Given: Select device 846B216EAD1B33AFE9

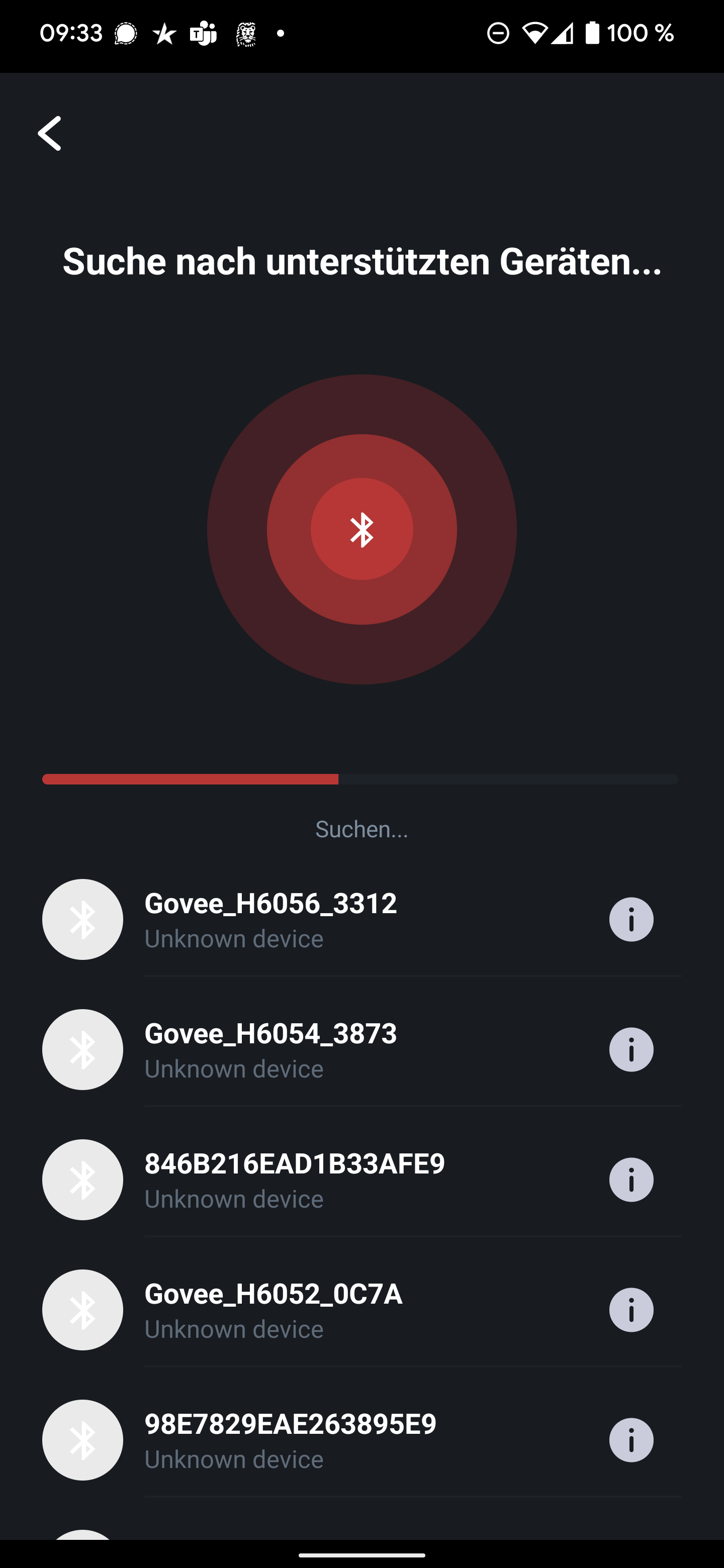Looking at the screenshot, I should click(295, 1180).
